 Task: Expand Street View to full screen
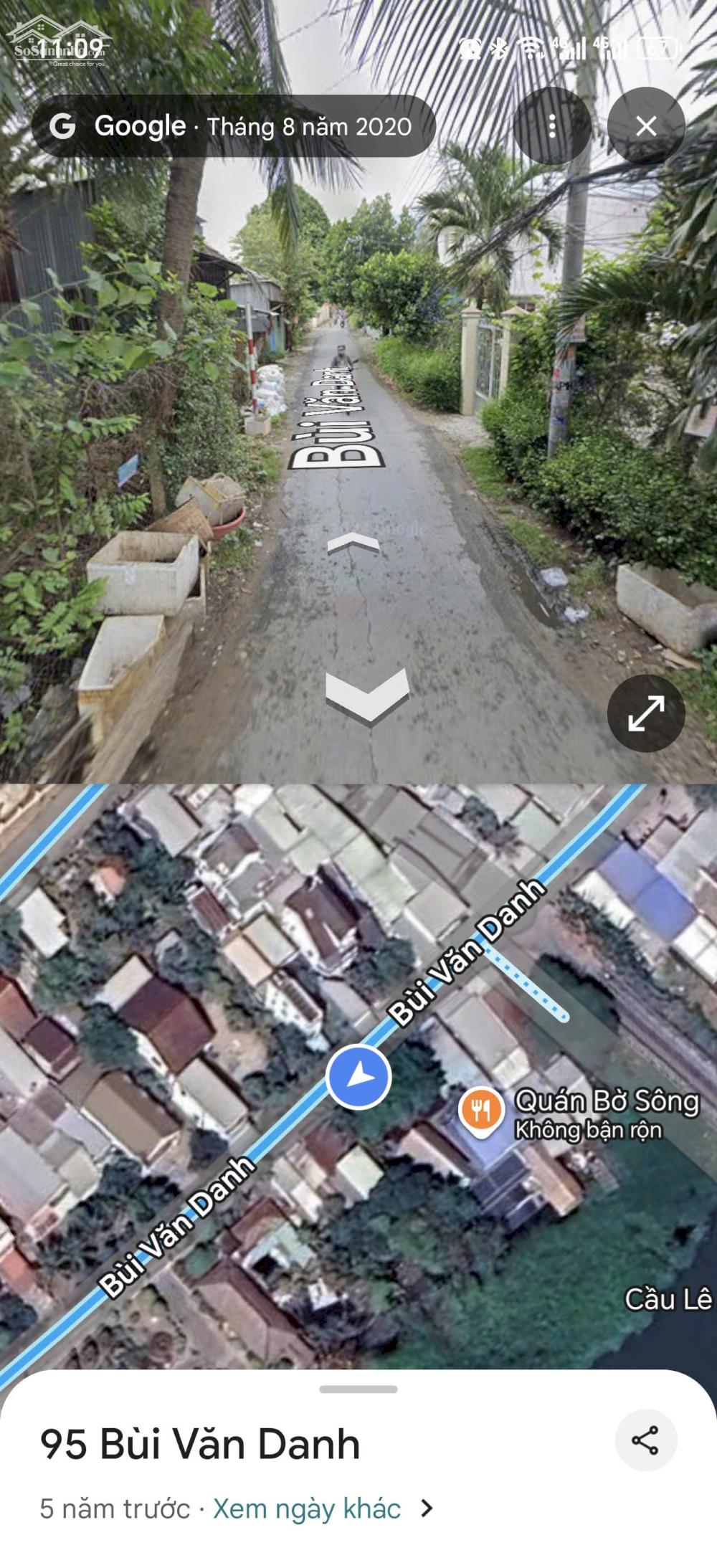646,713
